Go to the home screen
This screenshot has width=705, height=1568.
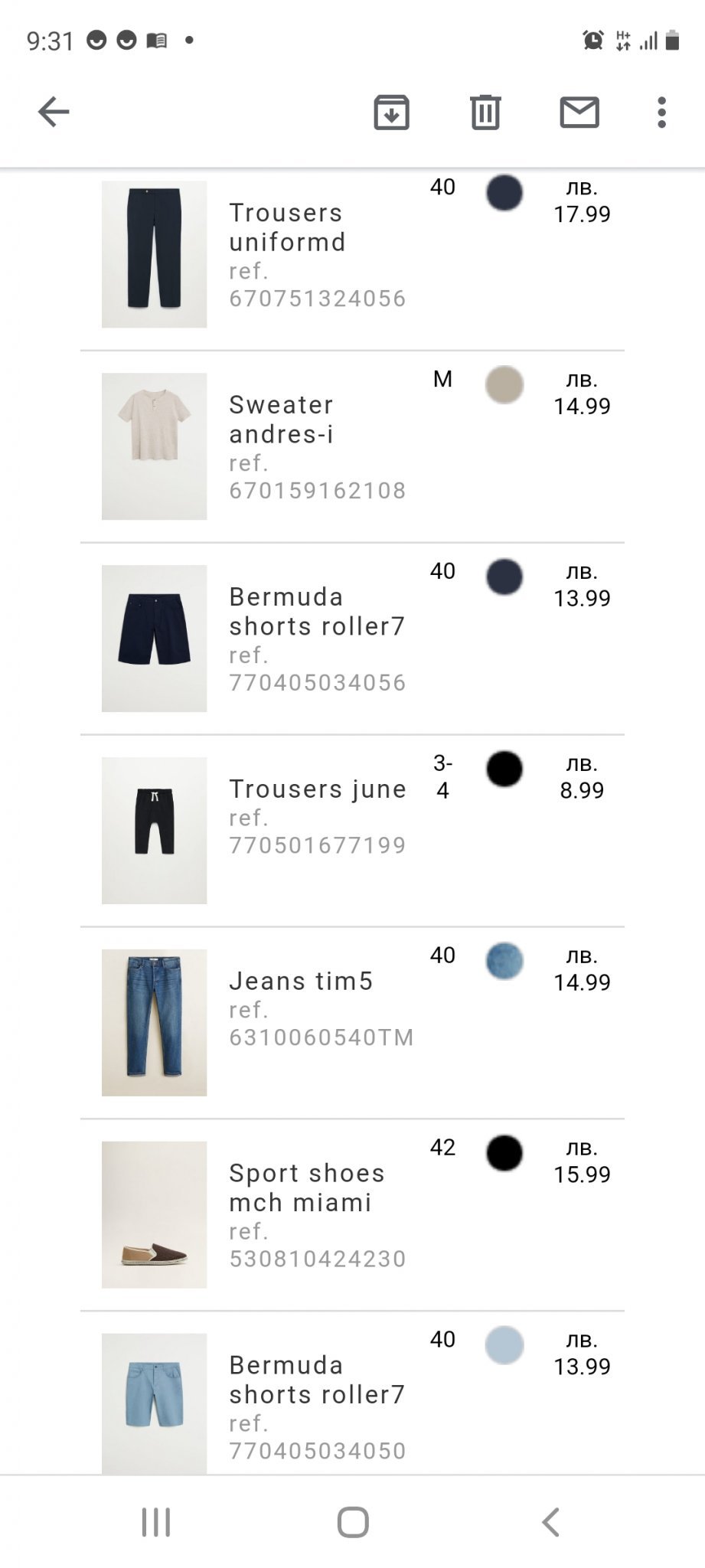353,1522
